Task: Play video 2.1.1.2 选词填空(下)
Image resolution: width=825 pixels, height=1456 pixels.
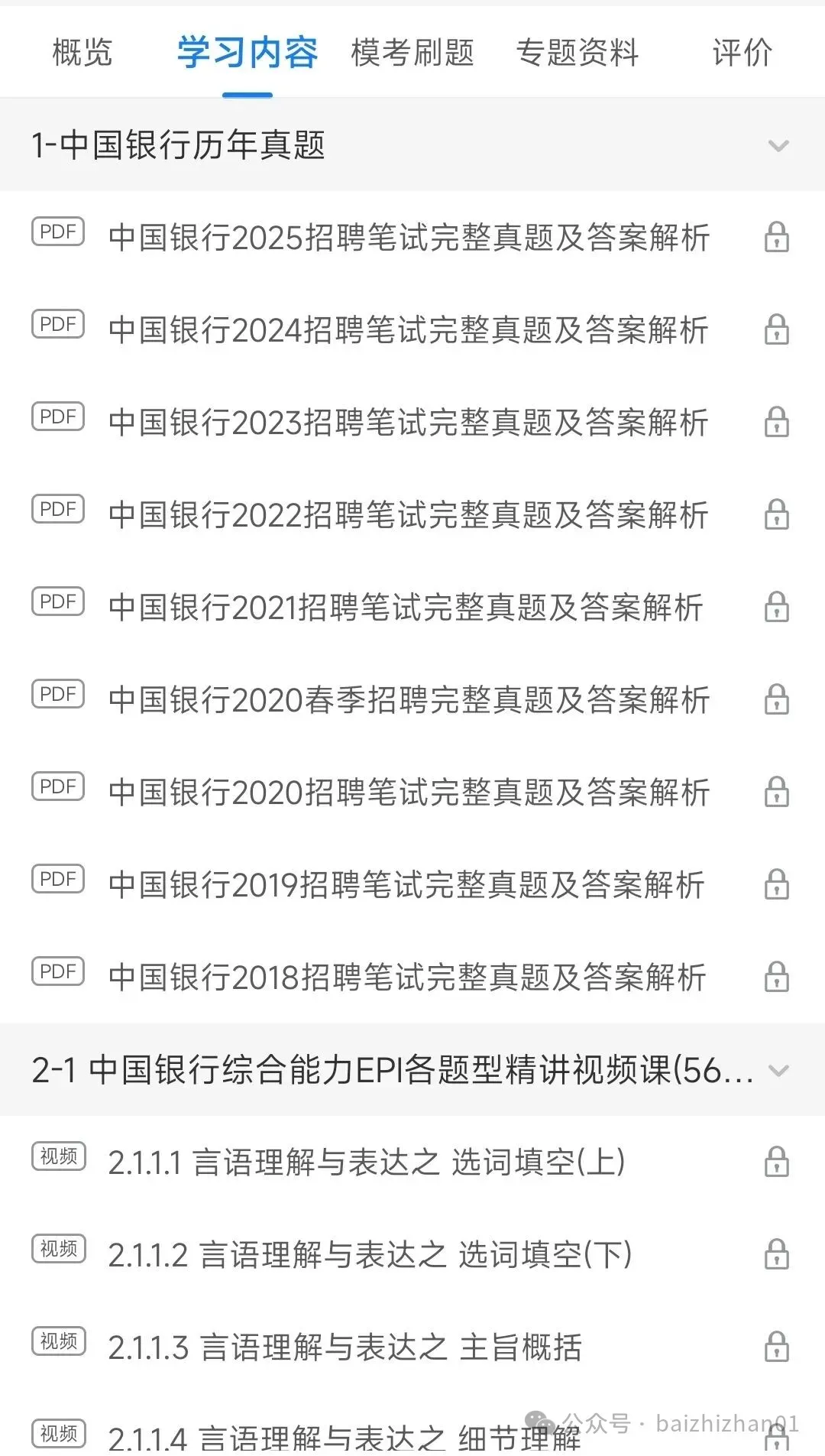Action: pos(370,1255)
